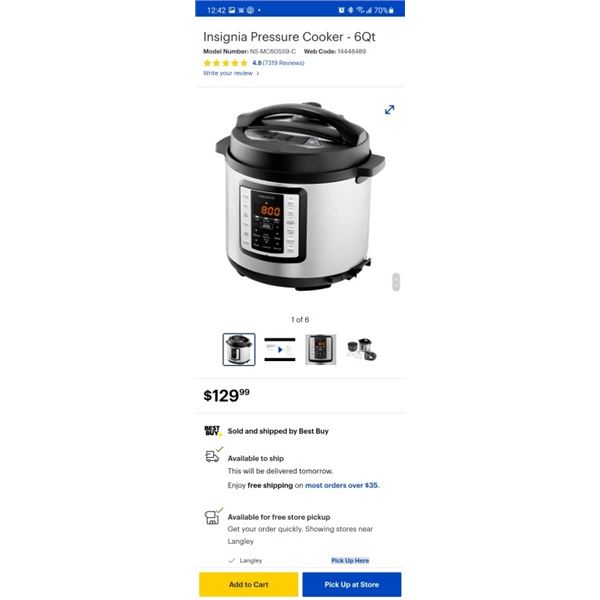Open the most orders over $35 link
Image resolution: width=600 pixels, height=600 pixels.
(x=342, y=485)
